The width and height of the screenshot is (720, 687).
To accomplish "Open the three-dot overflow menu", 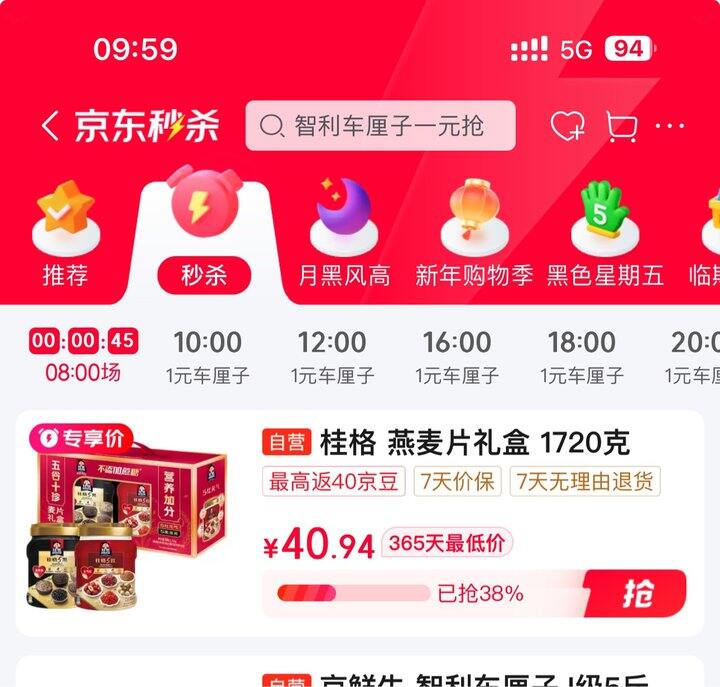I will (x=670, y=126).
